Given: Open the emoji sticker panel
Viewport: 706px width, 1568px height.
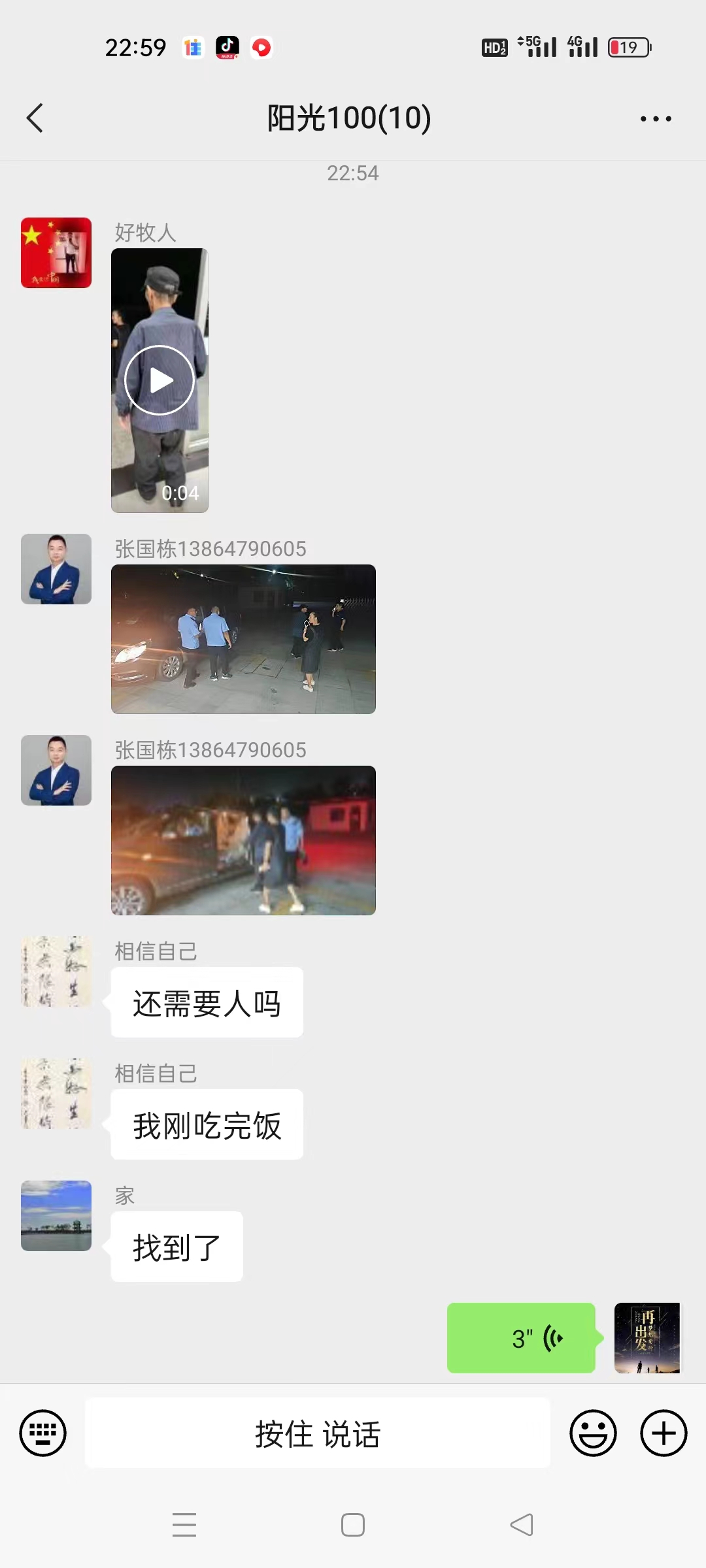Looking at the screenshot, I should [x=593, y=1433].
